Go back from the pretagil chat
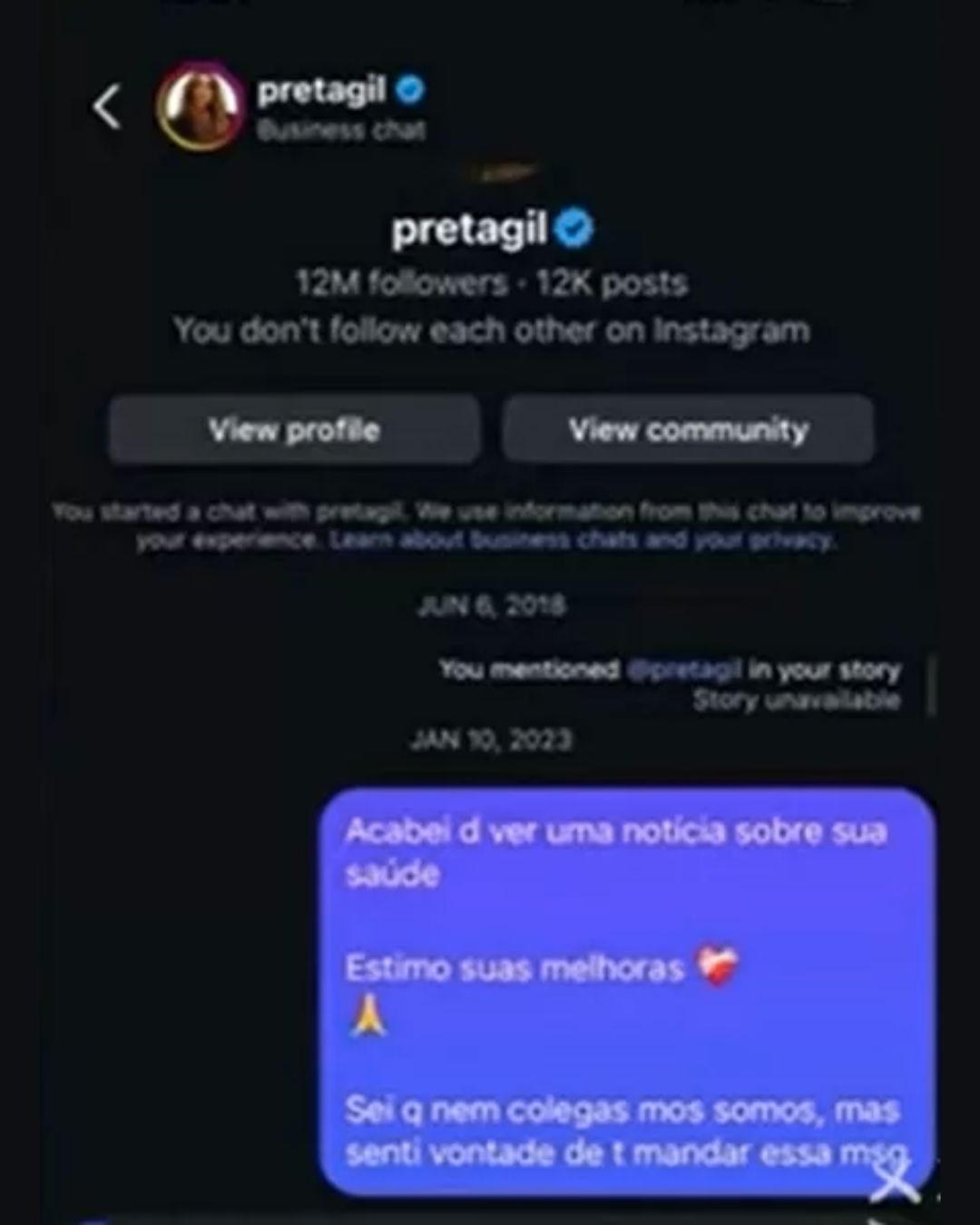Viewport: 980px width, 1225px height. coord(107,107)
